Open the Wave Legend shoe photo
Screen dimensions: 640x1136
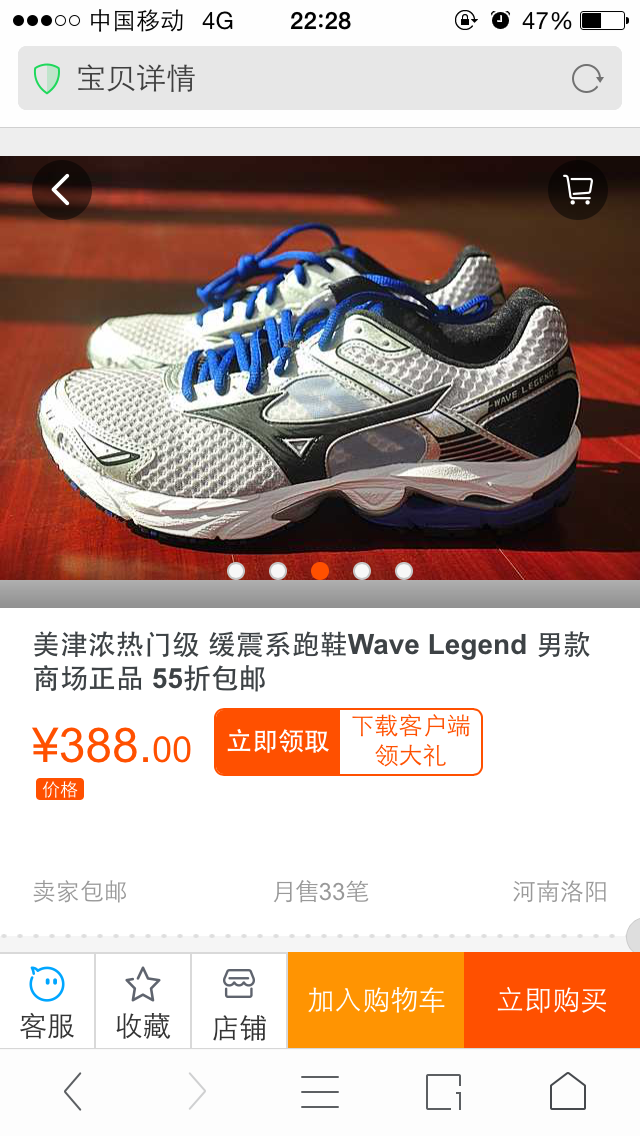(320, 380)
